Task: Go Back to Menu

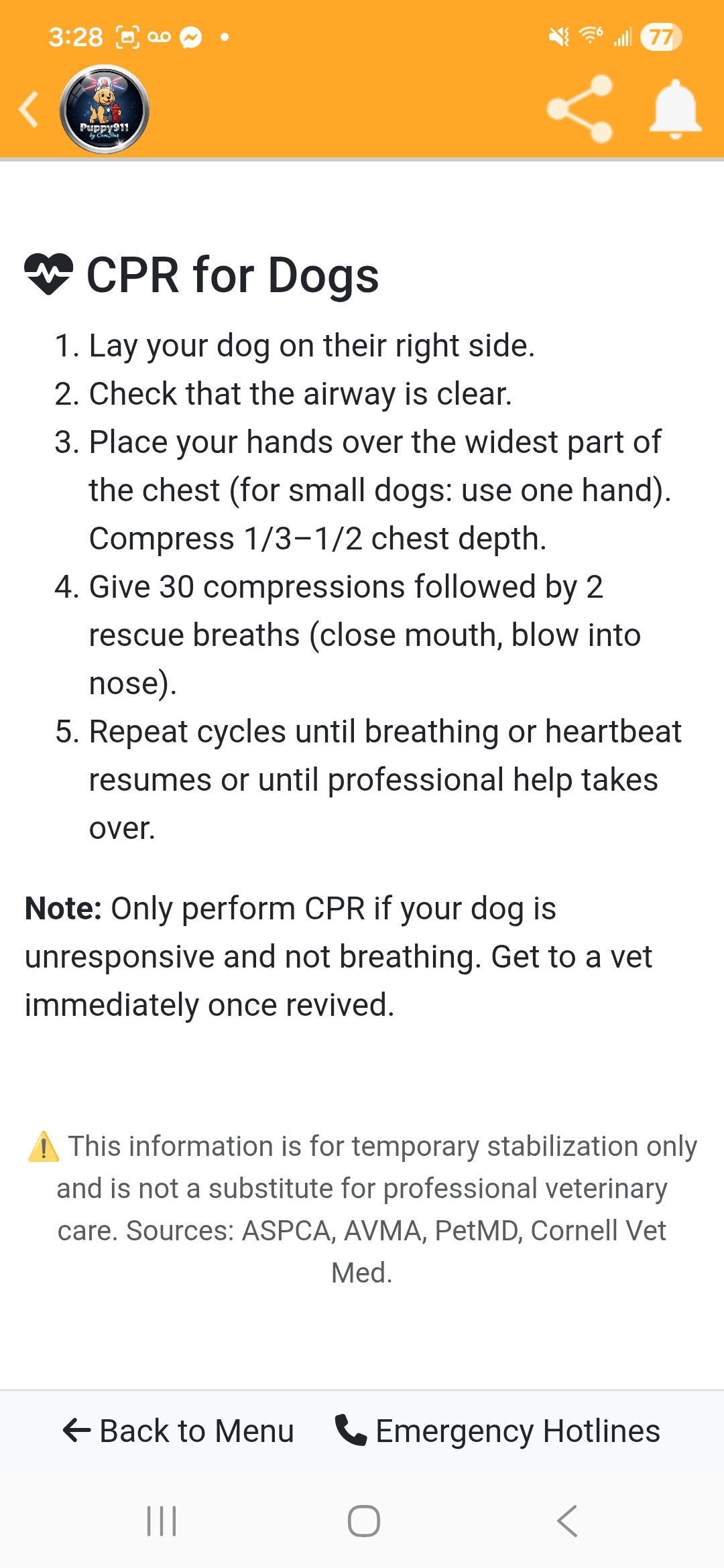Action: click(x=178, y=1431)
